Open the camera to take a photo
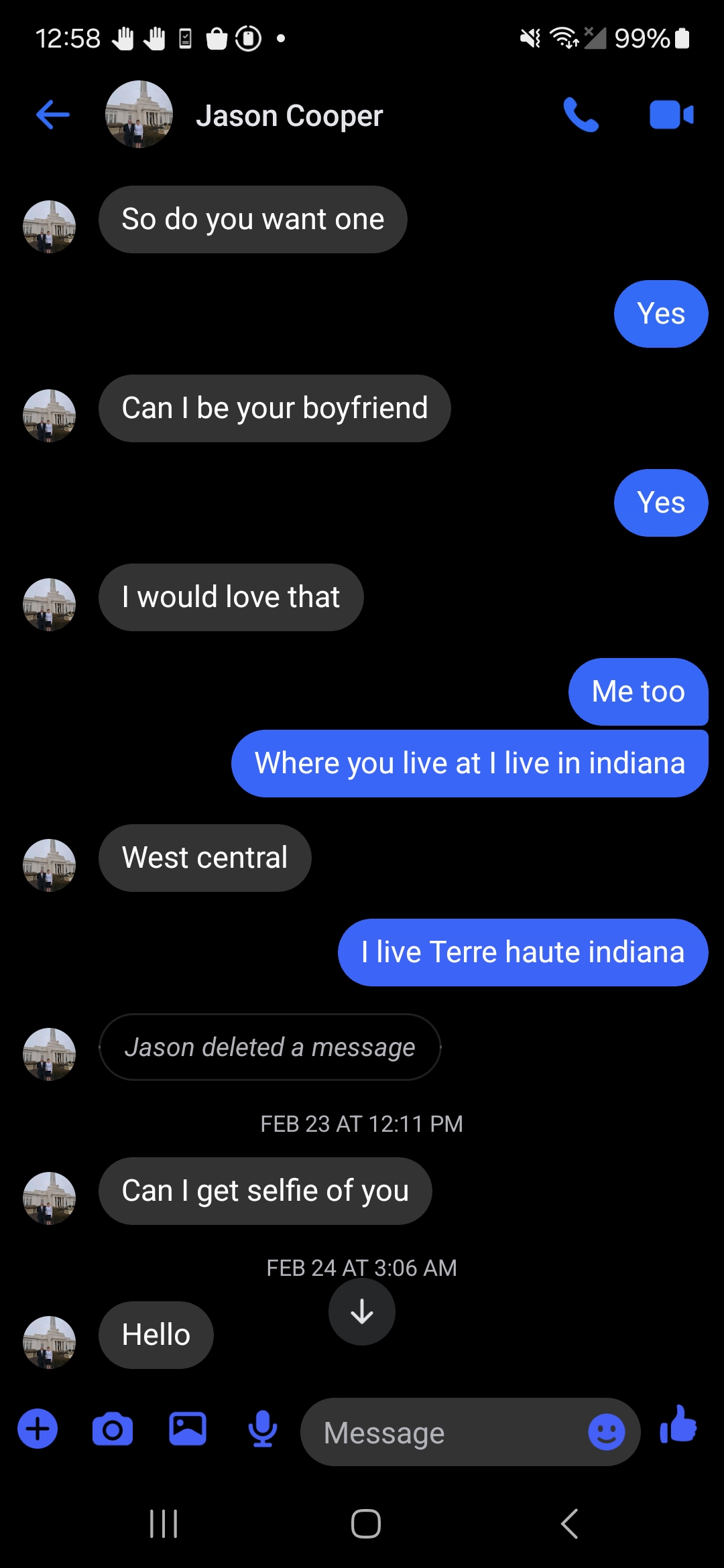Viewport: 724px width, 1568px height. point(113,1429)
